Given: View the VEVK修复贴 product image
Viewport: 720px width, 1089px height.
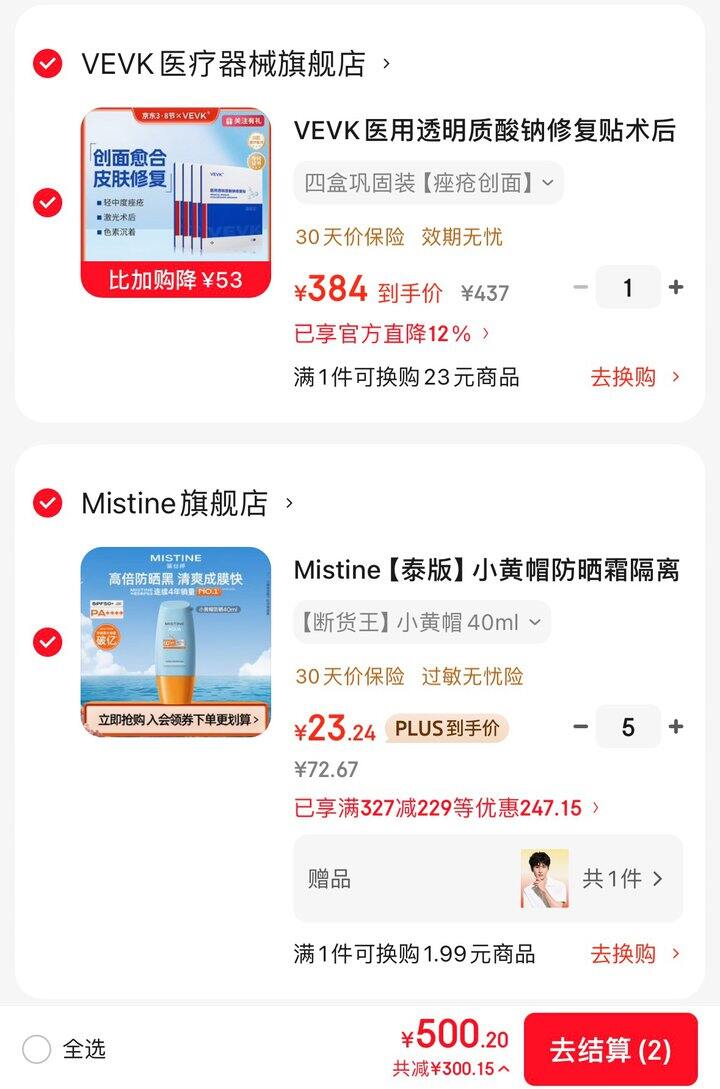Looking at the screenshot, I should [176, 203].
